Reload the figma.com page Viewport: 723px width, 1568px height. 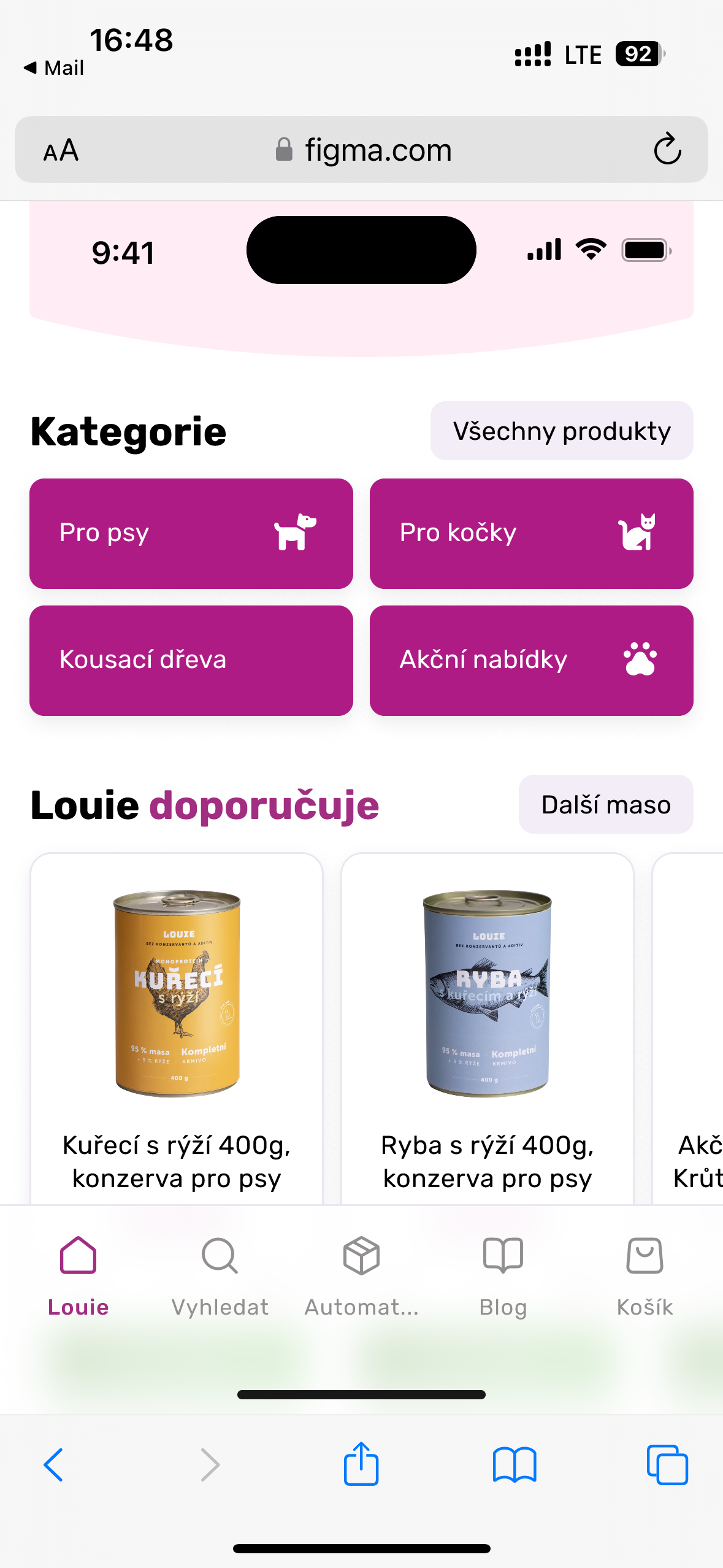[667, 149]
